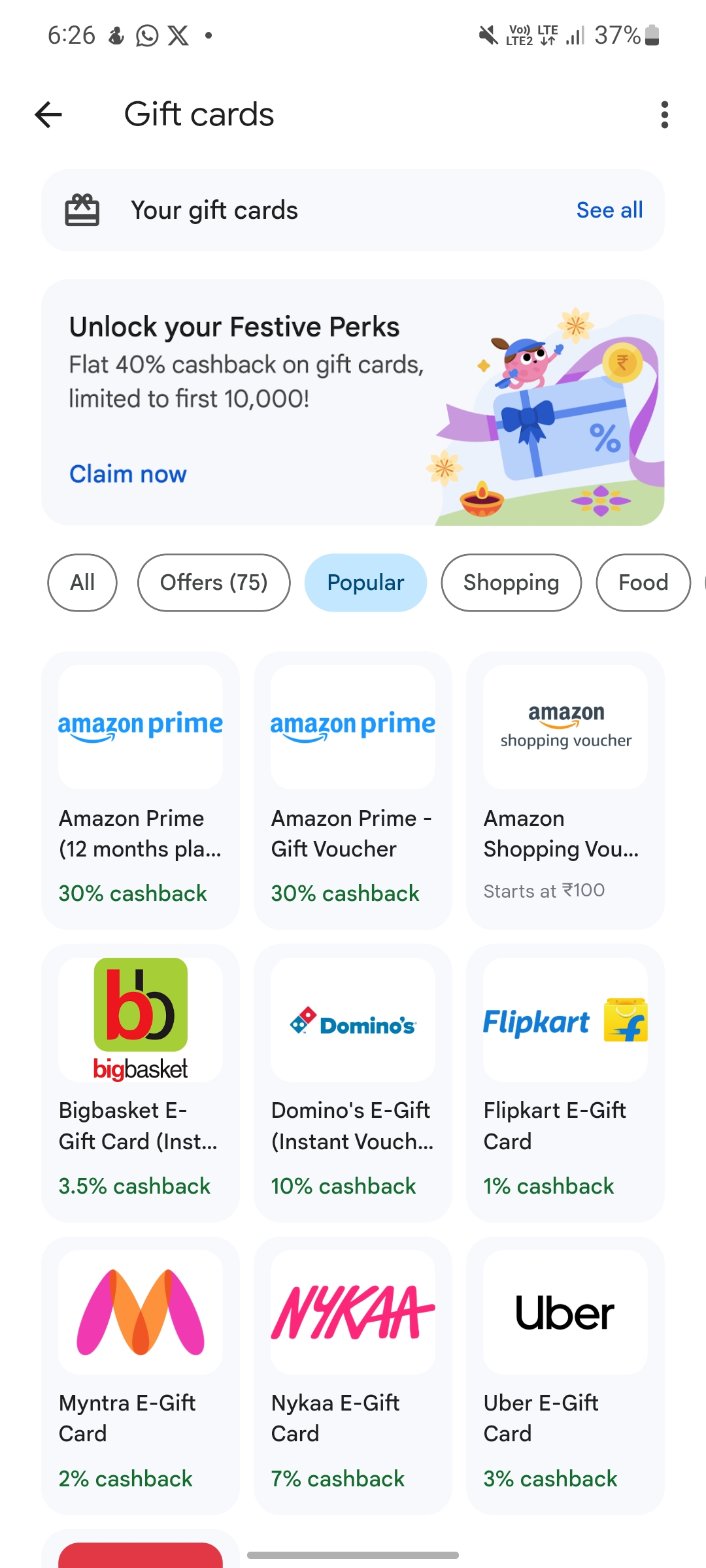
Task: Select the All filter chip
Action: click(x=82, y=582)
